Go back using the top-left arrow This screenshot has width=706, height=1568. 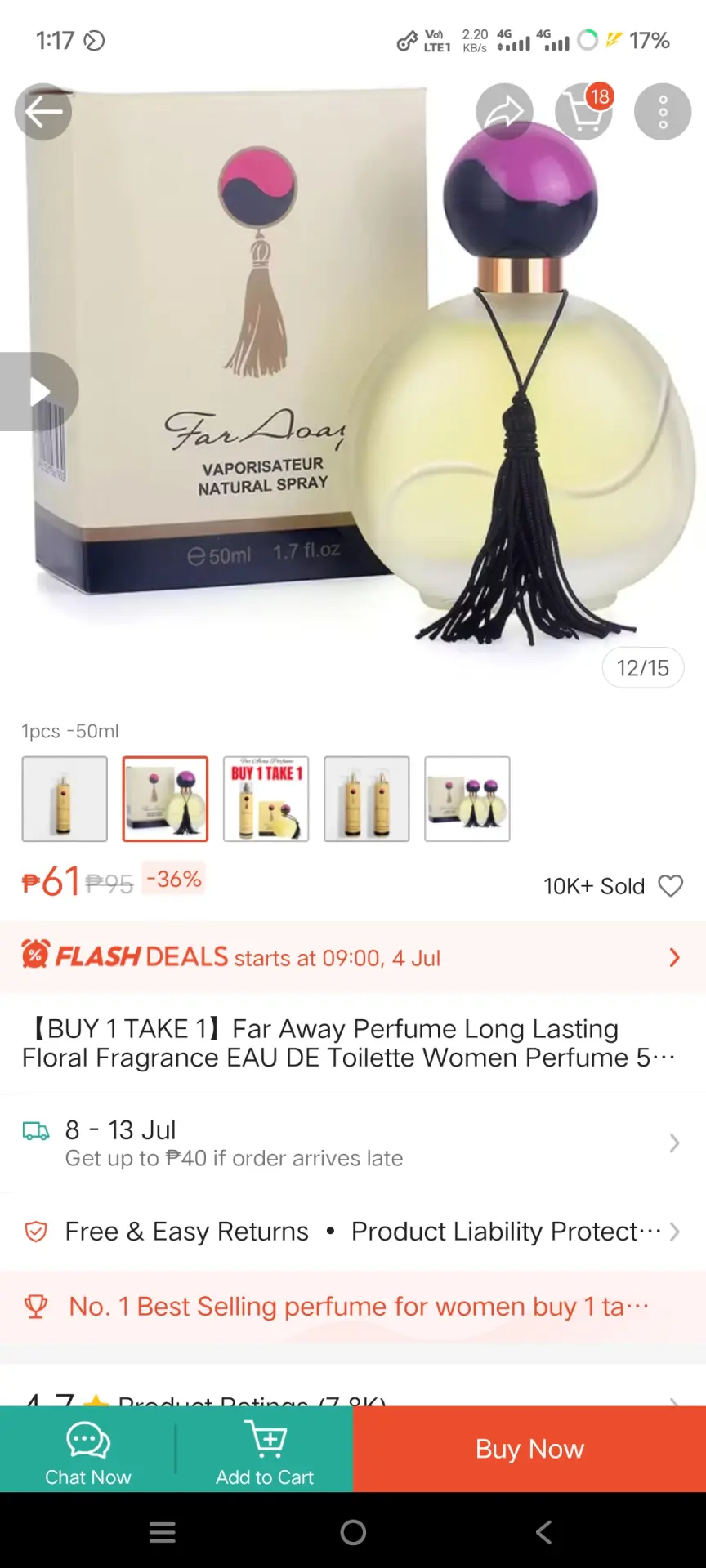43,112
